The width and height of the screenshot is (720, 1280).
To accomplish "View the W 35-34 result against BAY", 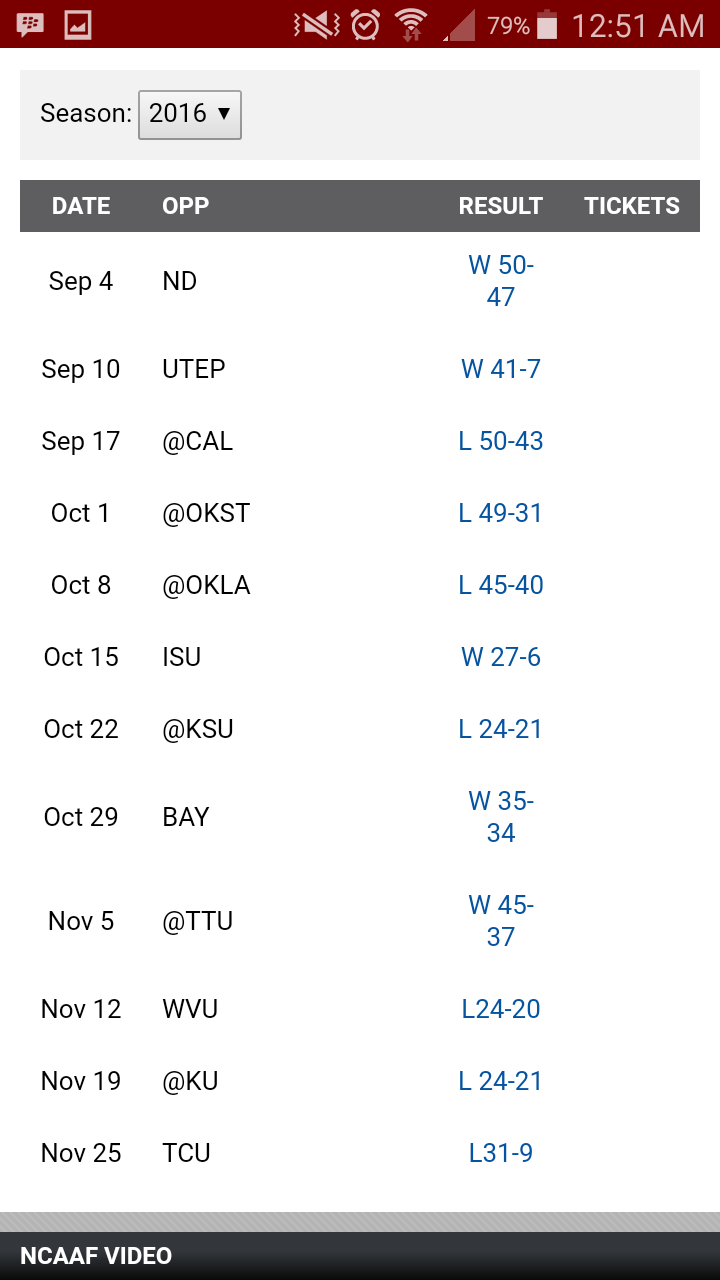I will (x=501, y=817).
